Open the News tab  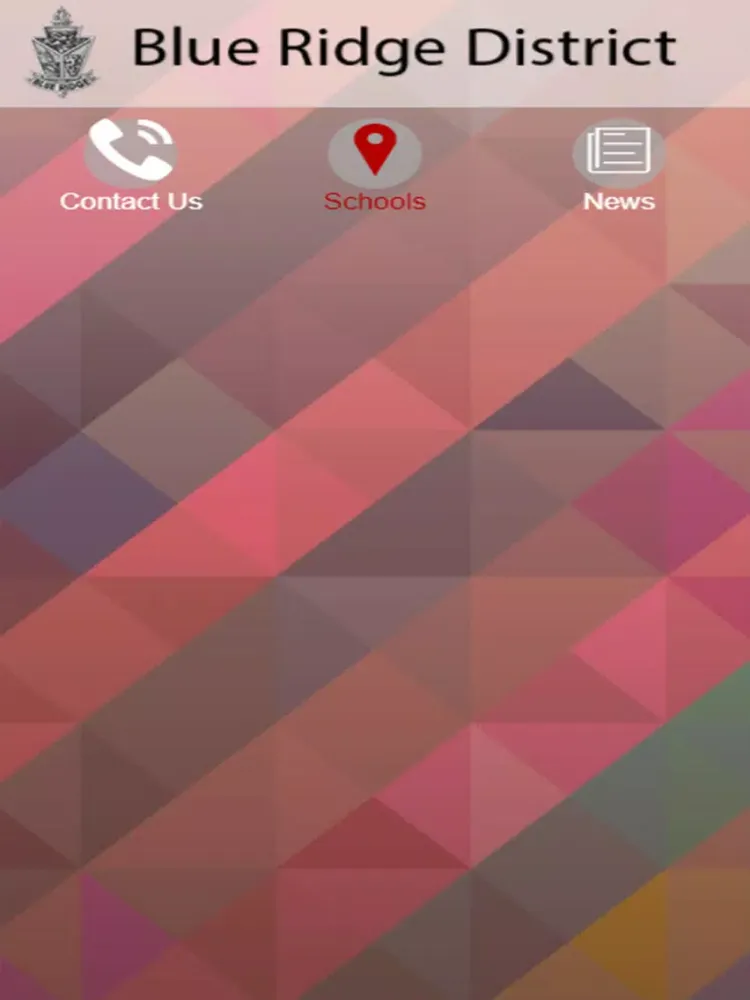619,165
